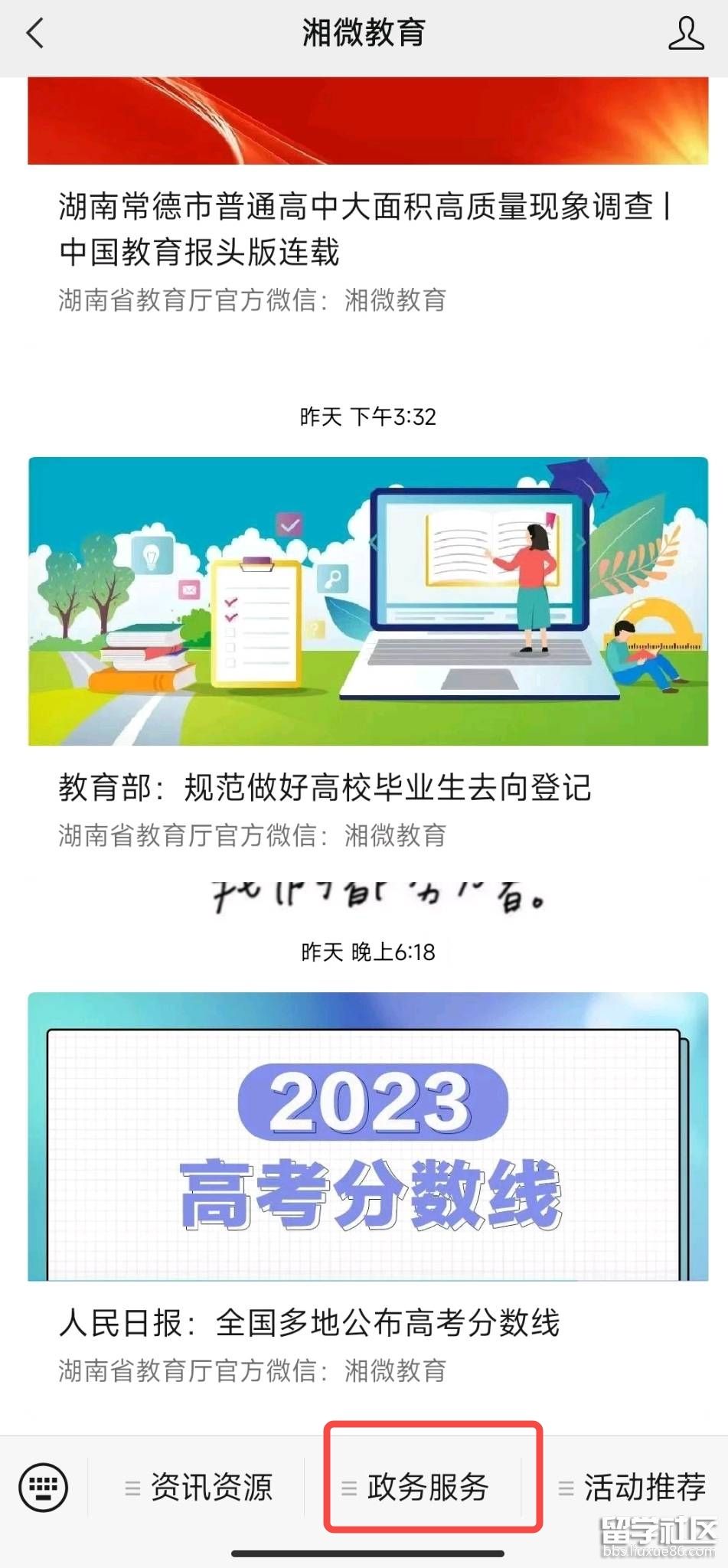Expand the 活动推荐 menu

[x=632, y=1488]
